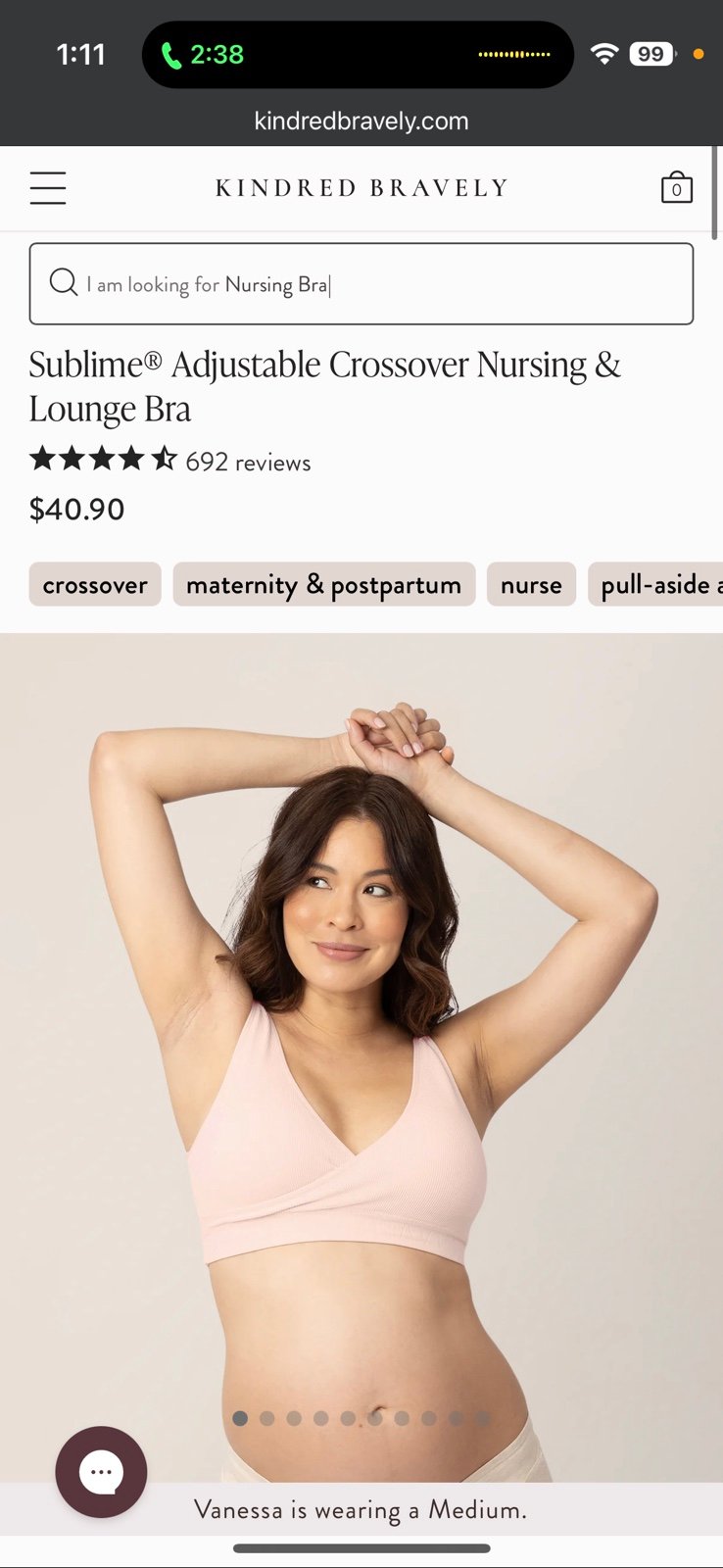Tap the product photo of the bra
Image resolution: width=723 pixels, height=1568 pixels.
coord(361,1058)
